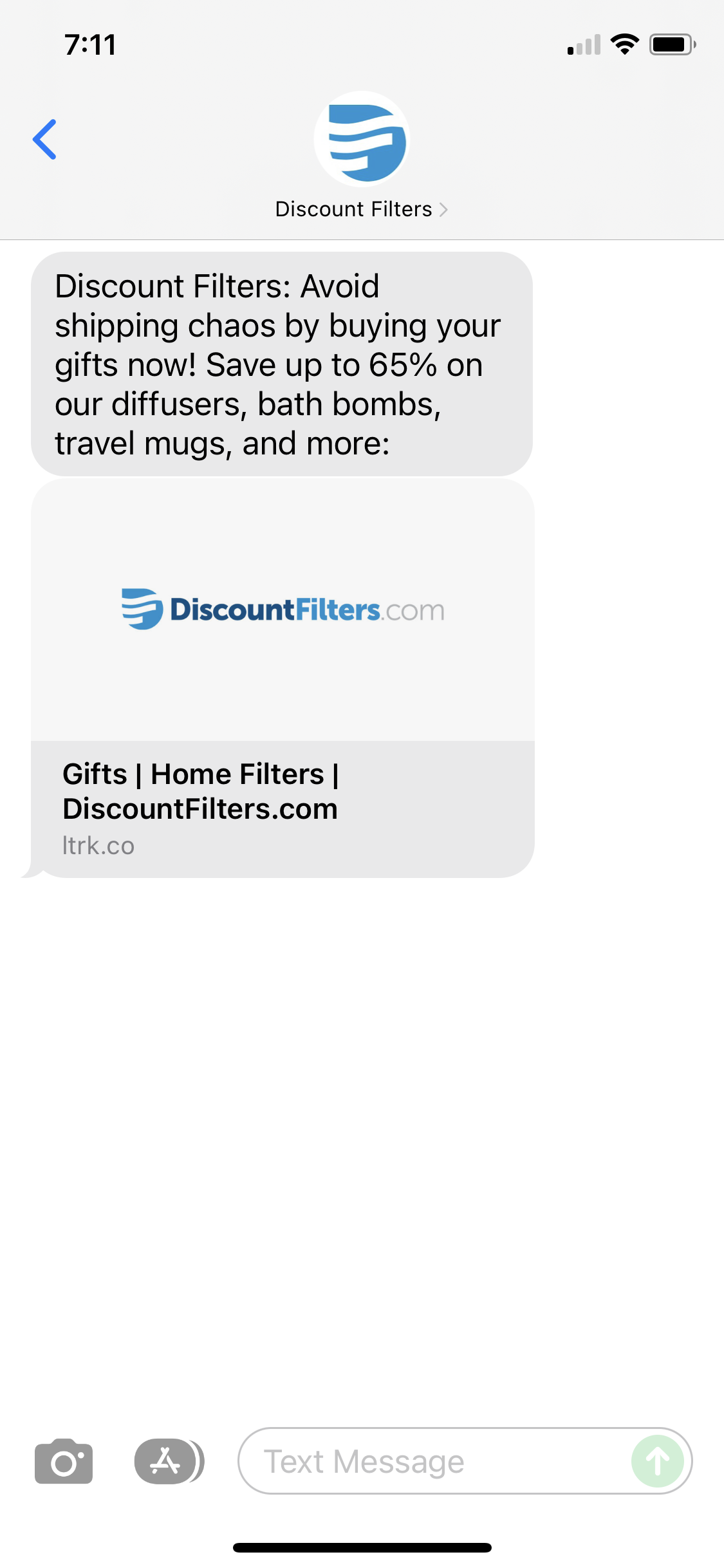724x1568 pixels.
Task: Open the DiscountFilters.com gifts link preview
Action: [x=283, y=678]
